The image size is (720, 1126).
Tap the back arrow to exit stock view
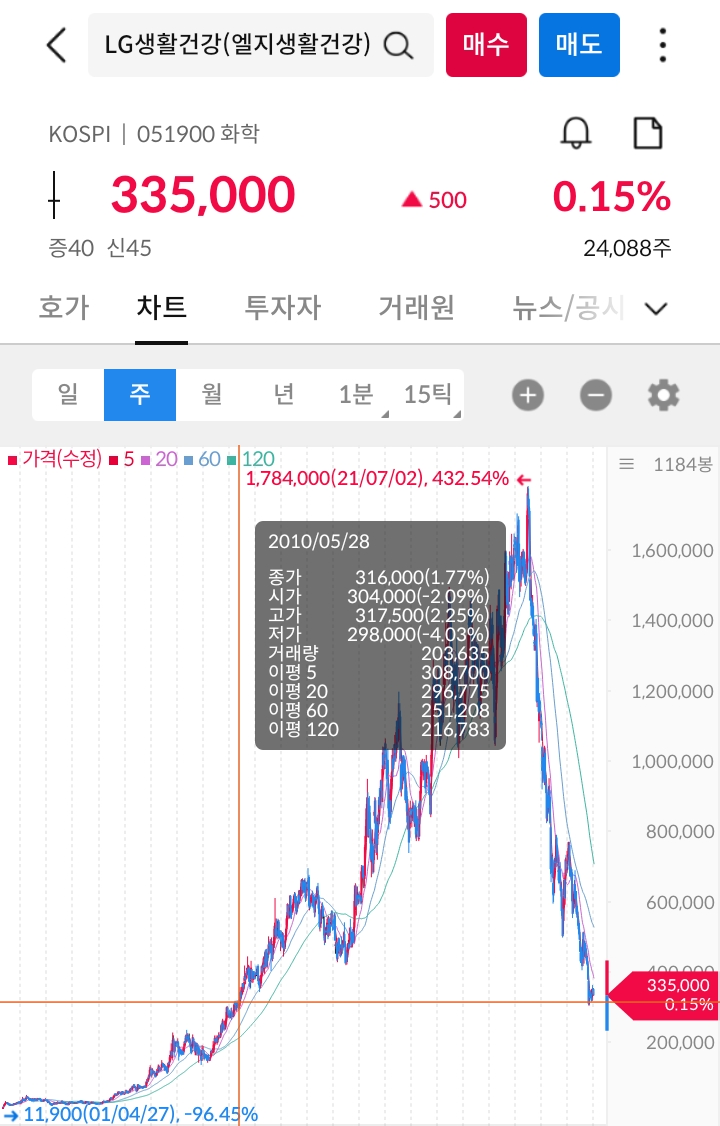(55, 45)
